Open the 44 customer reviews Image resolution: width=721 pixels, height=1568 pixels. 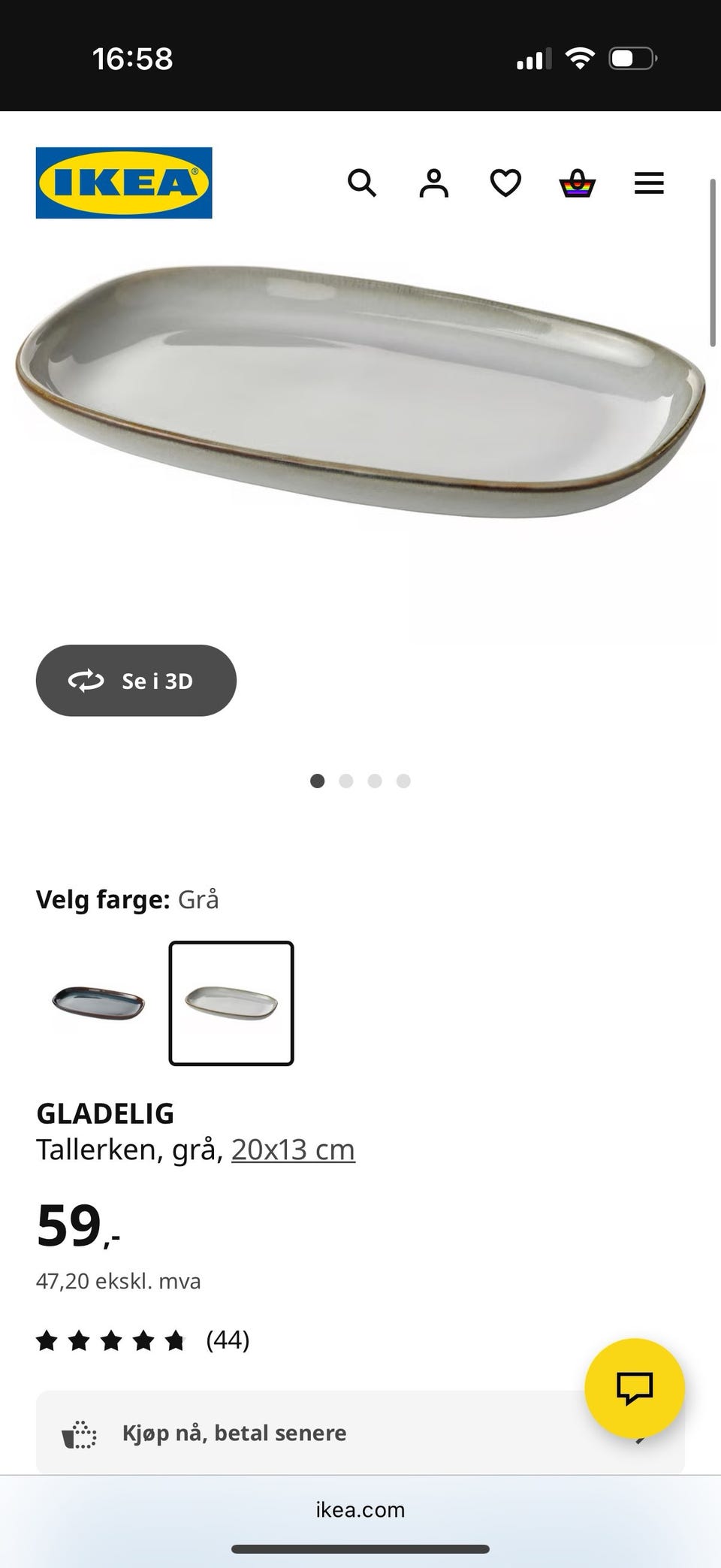[x=228, y=1340]
